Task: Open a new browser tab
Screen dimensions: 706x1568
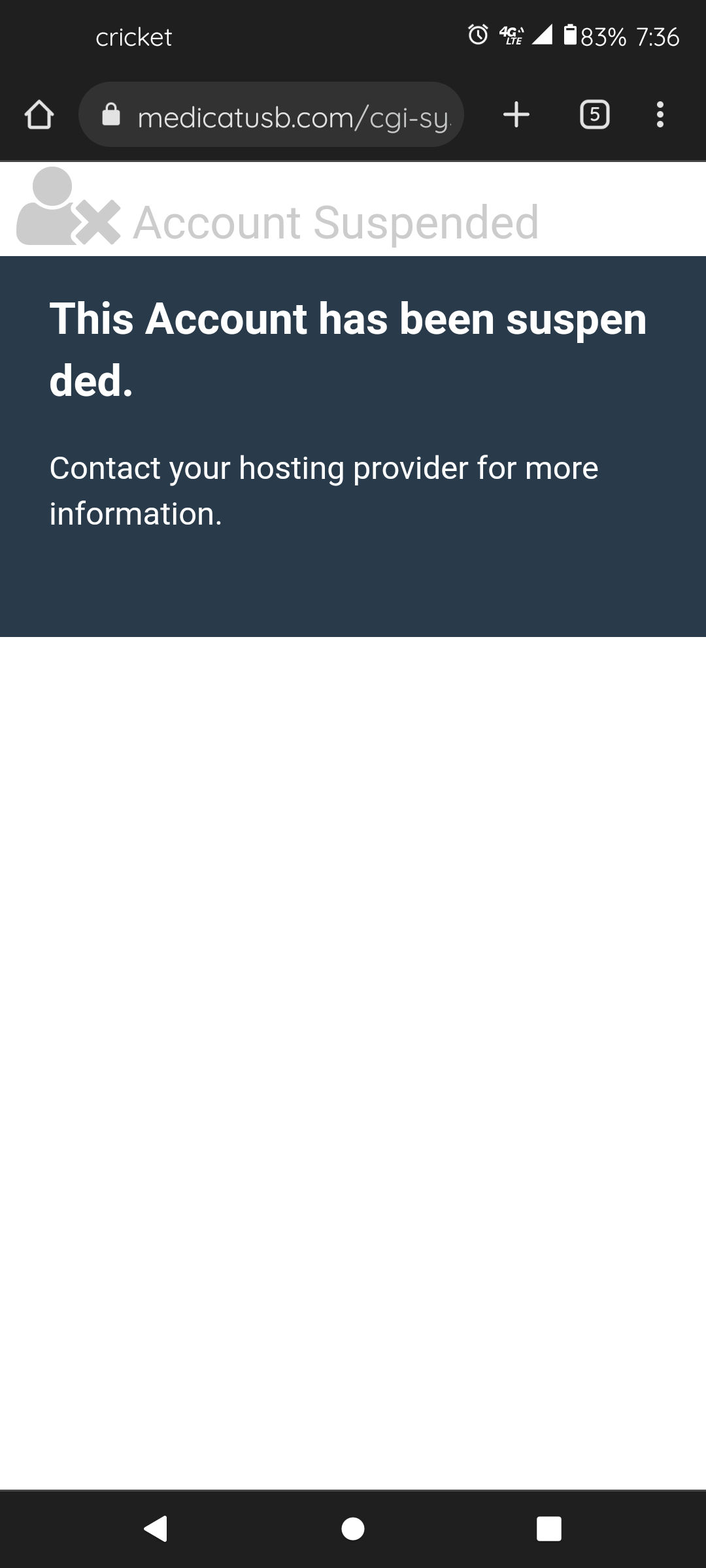Action: pos(516,114)
